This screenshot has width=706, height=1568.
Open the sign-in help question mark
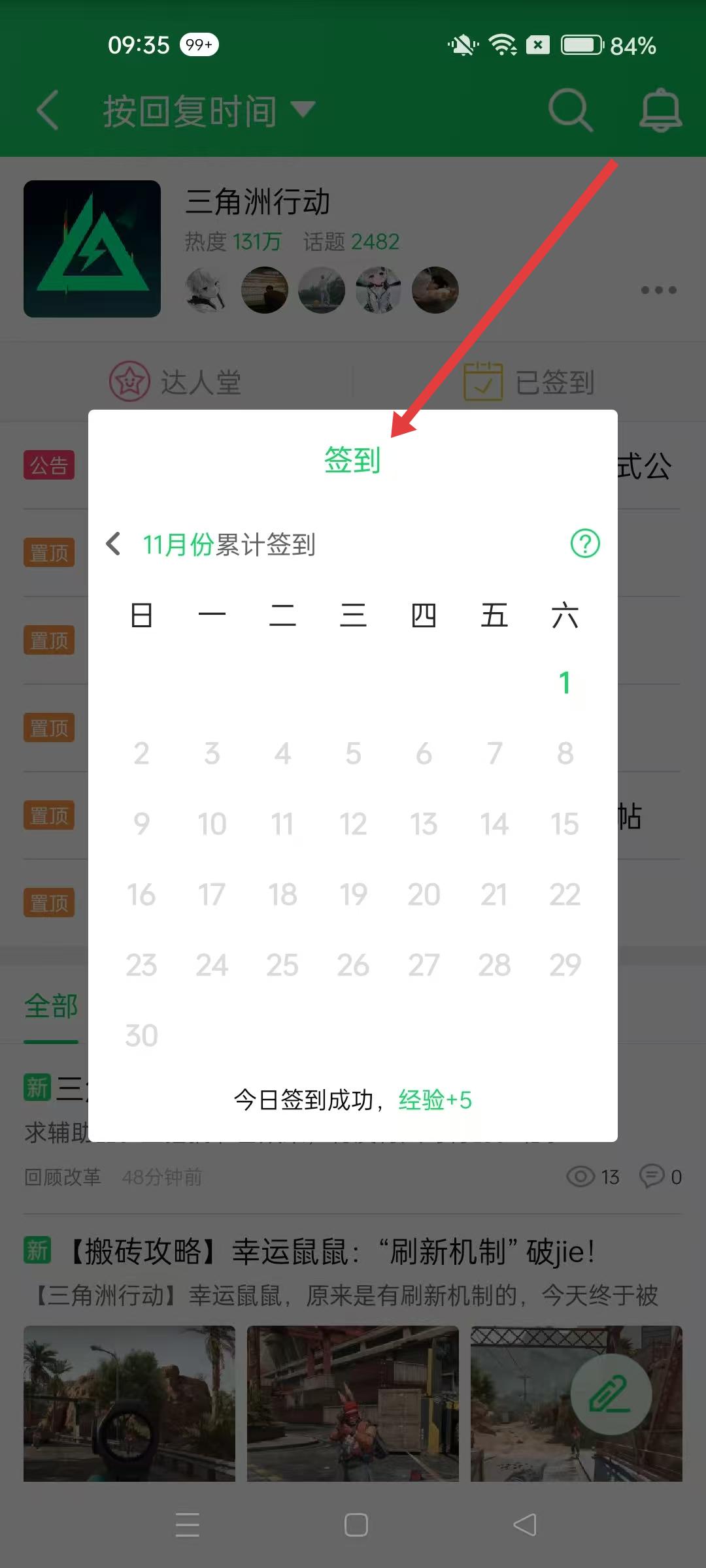coord(585,544)
